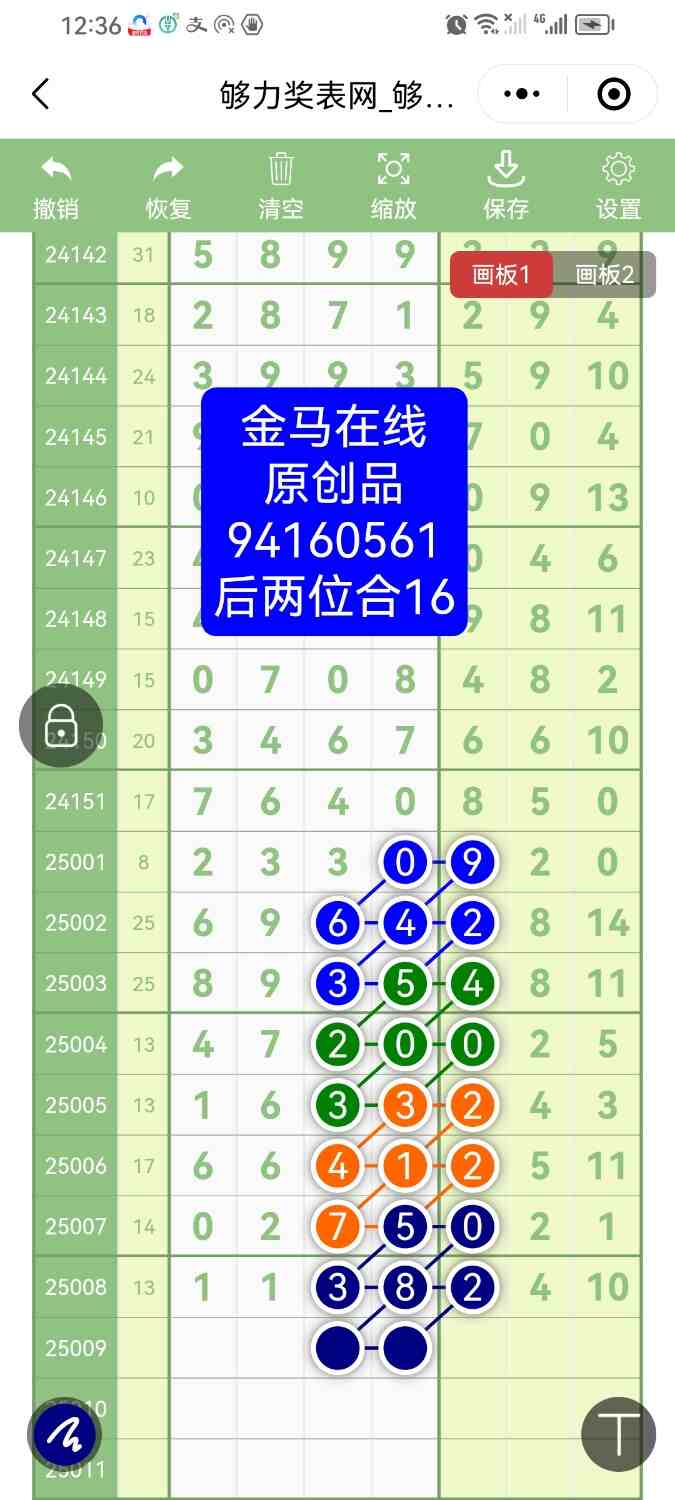Switch to 画板2 tab
This screenshot has height=1500, width=675.
pyautogui.click(x=605, y=275)
